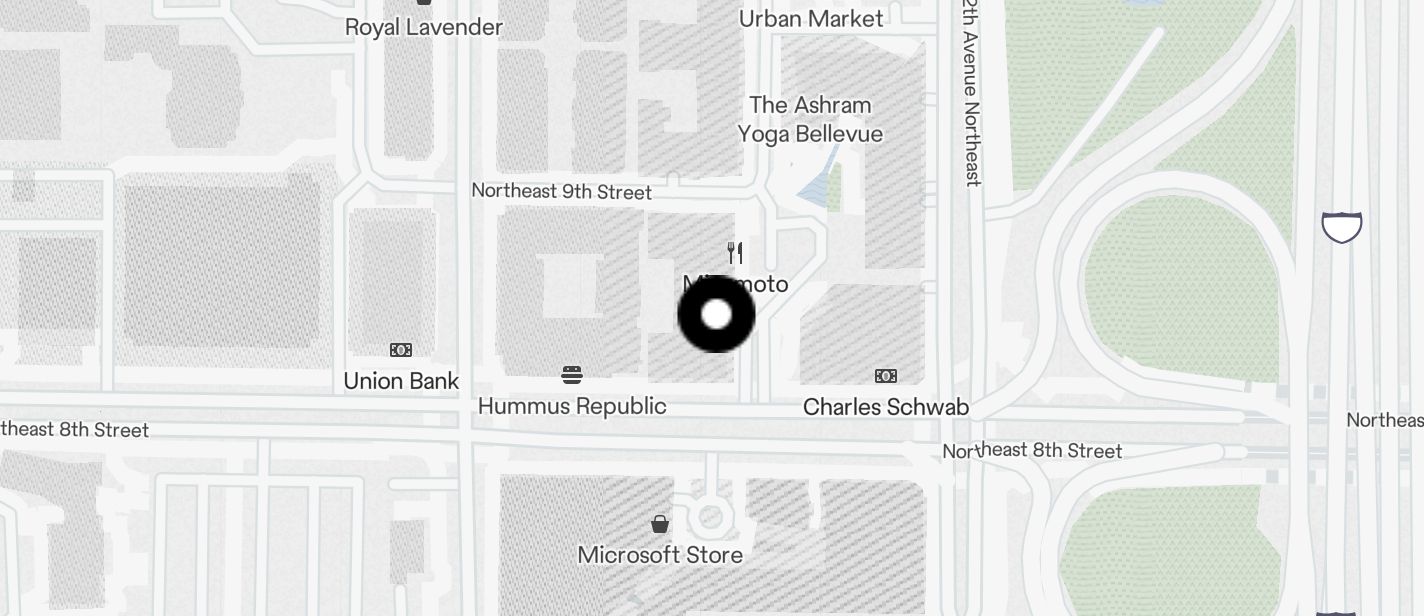Viewport: 1424px width, 616px height.
Task: Select the Charles Schwab map marker
Action: pos(886,377)
